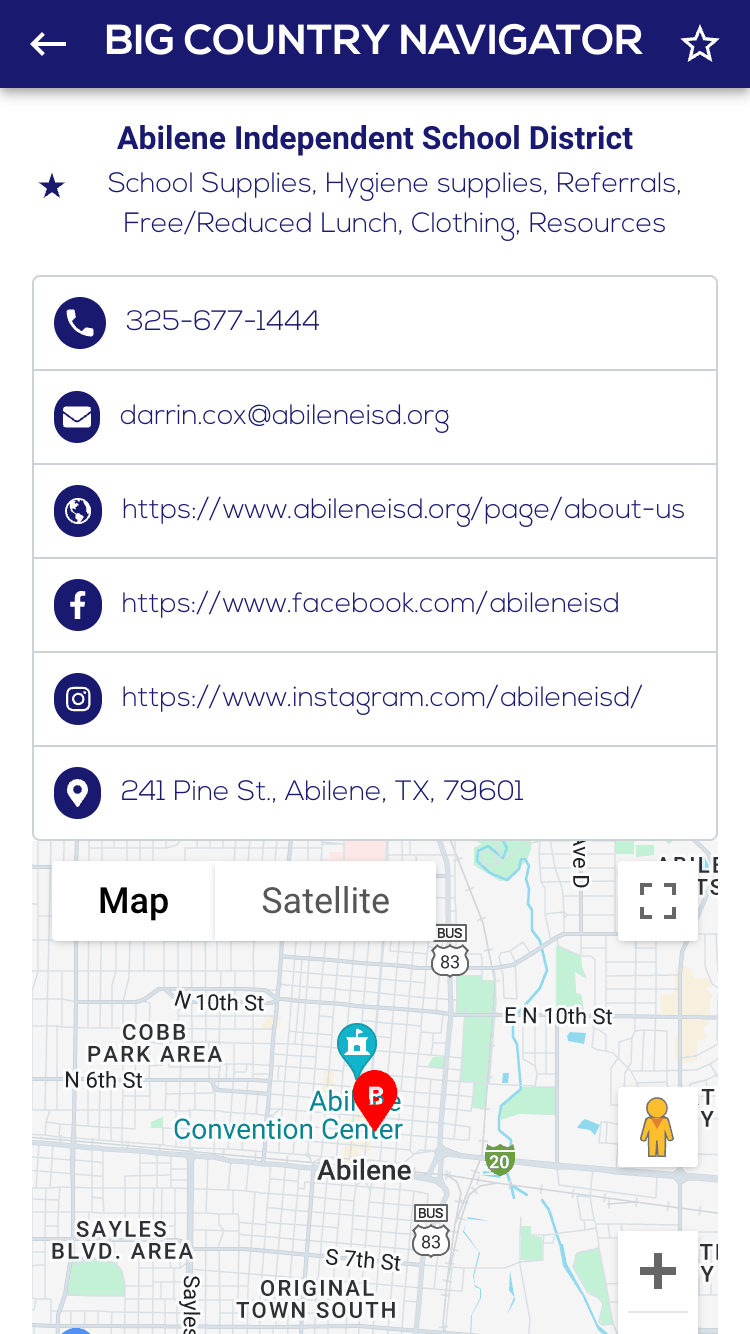This screenshot has height=1334, width=750.
Task: Call phone number 325-677-1444
Action: coord(222,322)
